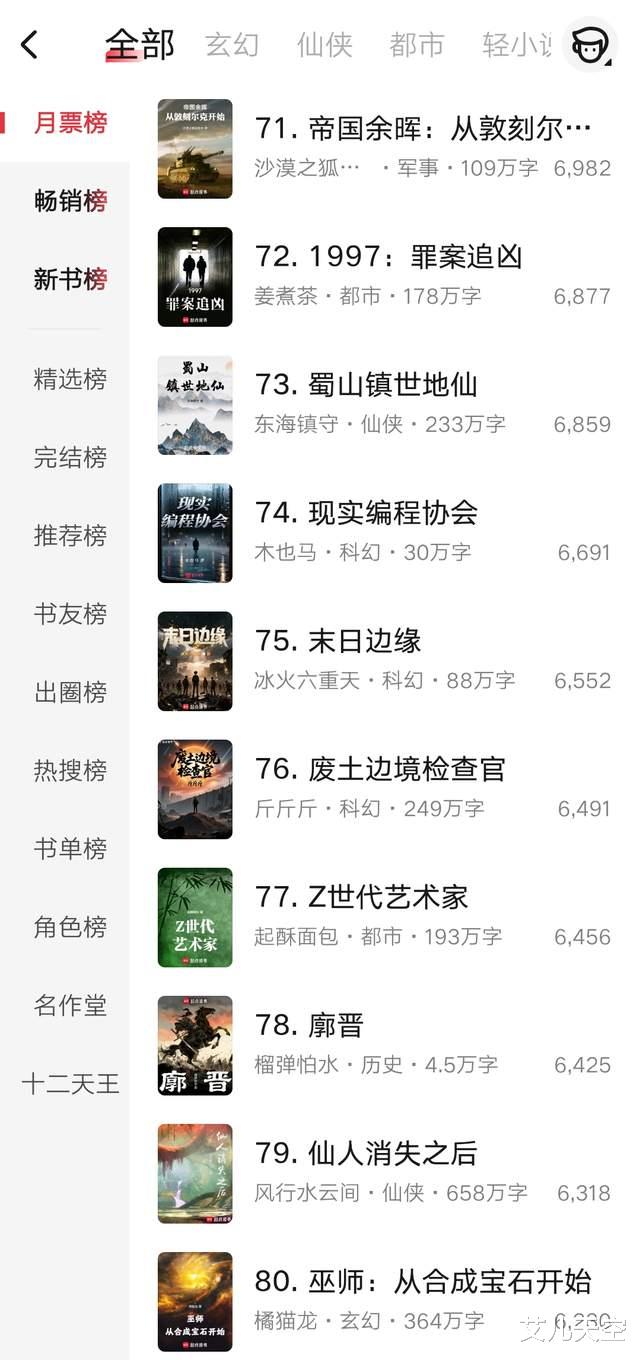This screenshot has width=640, height=1360.
Task: Open the book 废土边境检查官
Action: click(x=380, y=769)
